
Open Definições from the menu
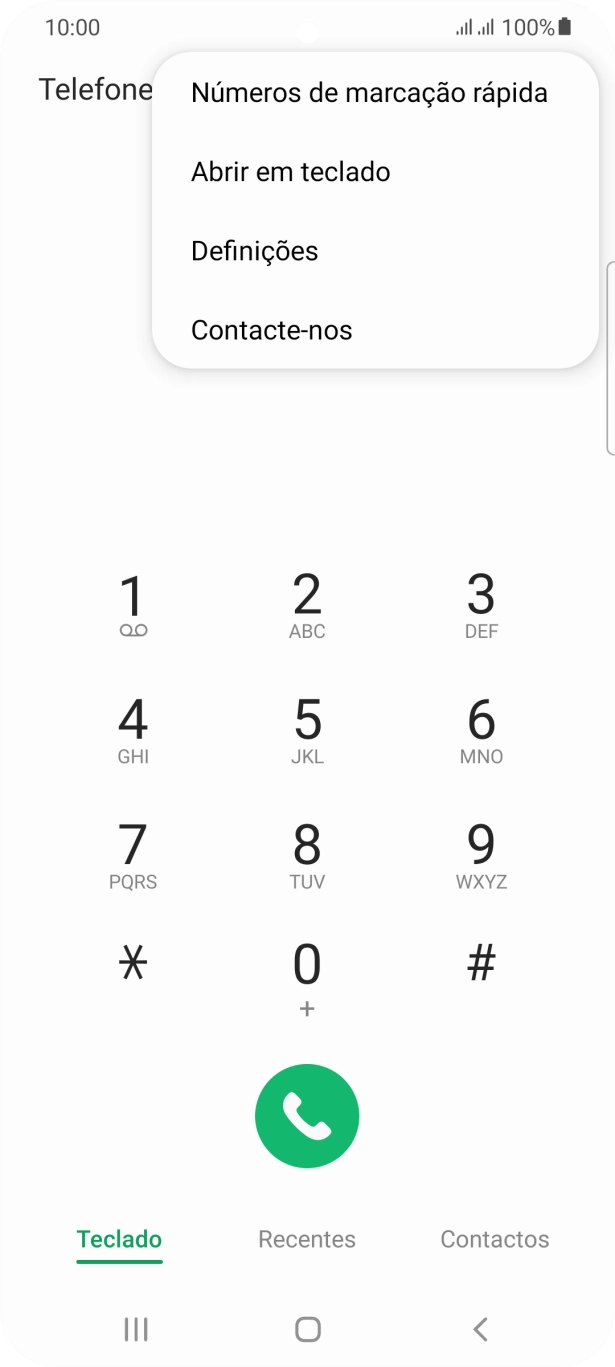254,251
